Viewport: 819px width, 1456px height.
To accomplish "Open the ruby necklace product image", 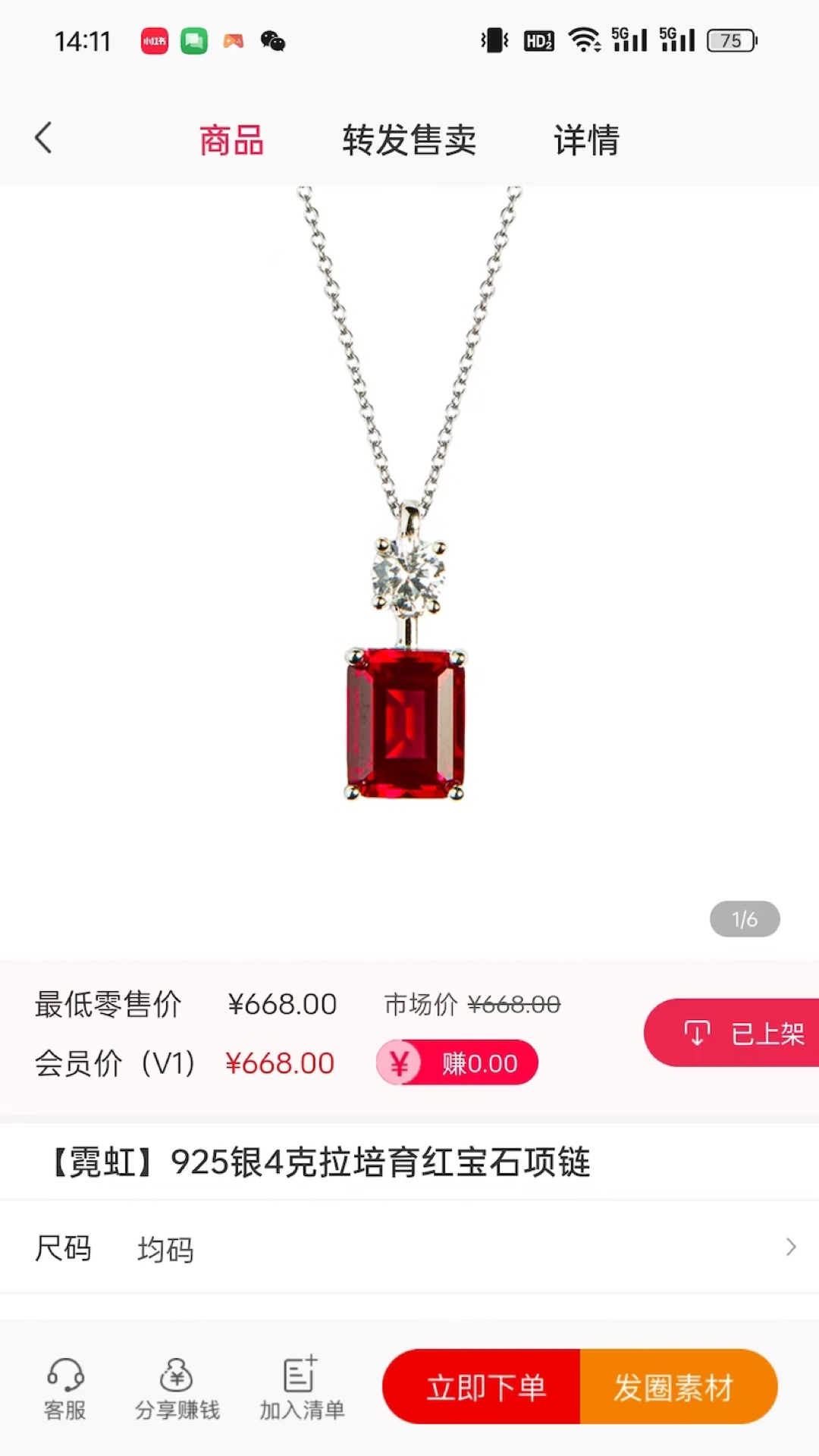I will coord(408,569).
